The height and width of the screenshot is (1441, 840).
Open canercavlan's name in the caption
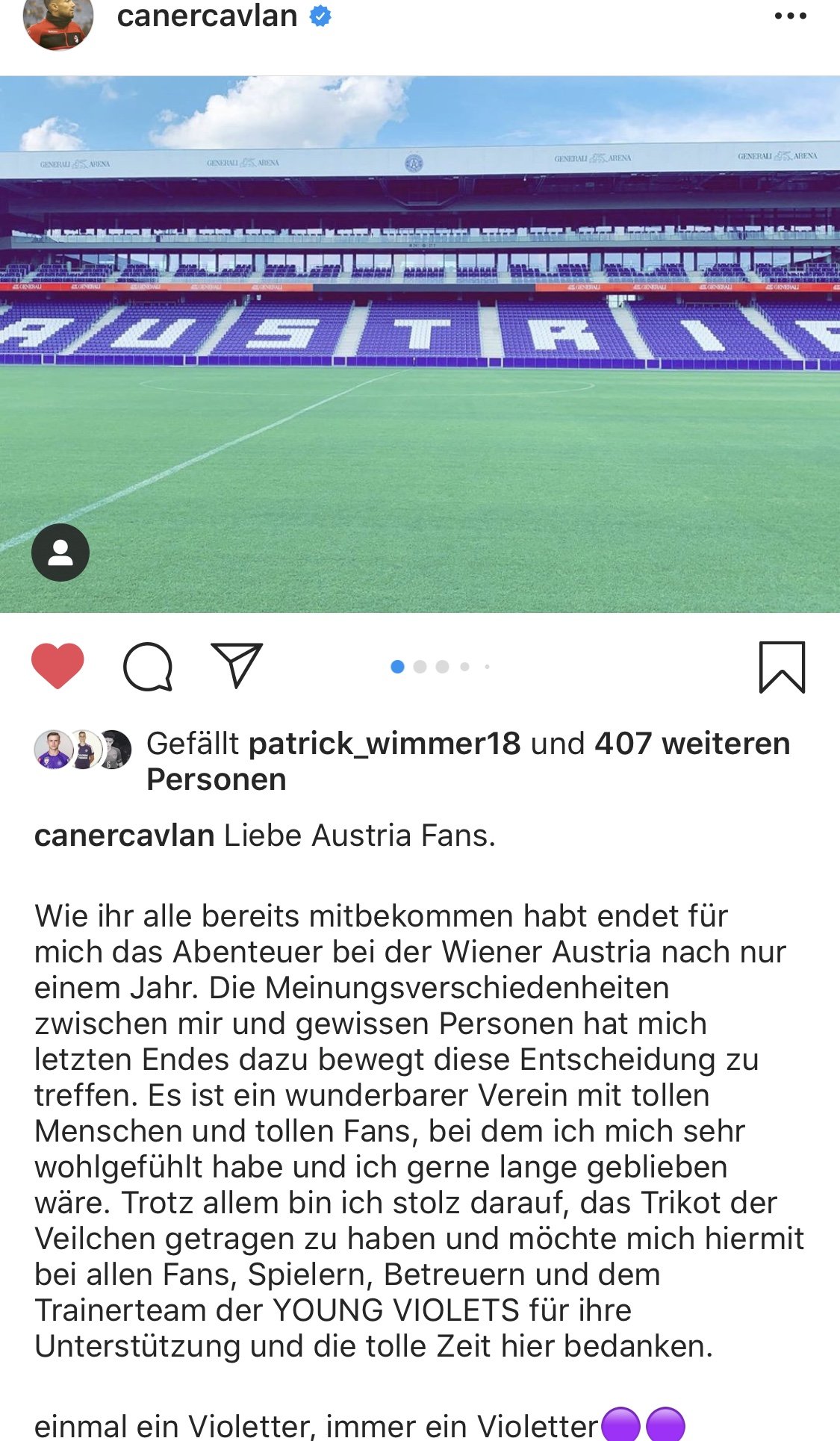(x=125, y=835)
